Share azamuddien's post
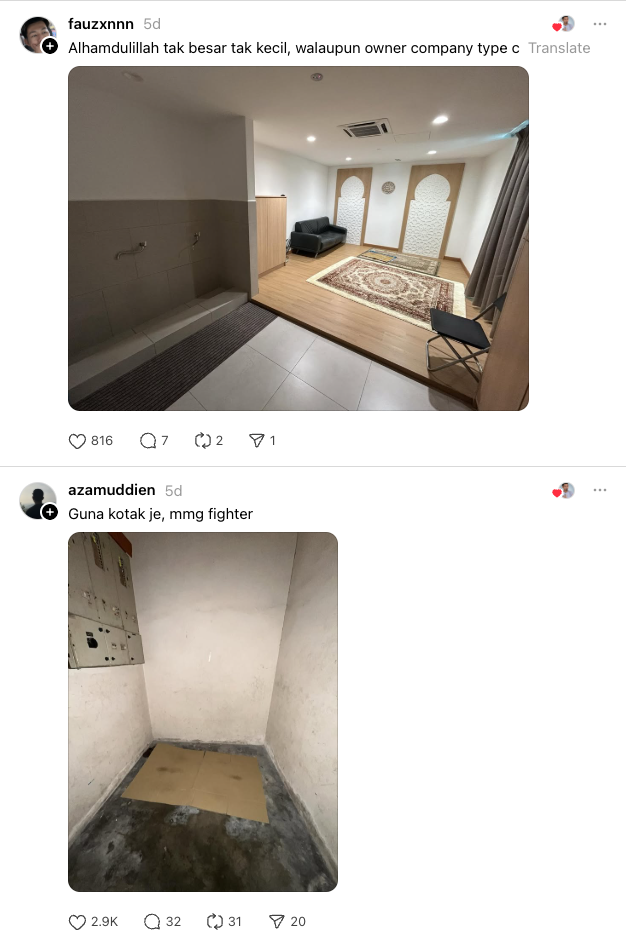This screenshot has height=940, width=626. click(277, 921)
